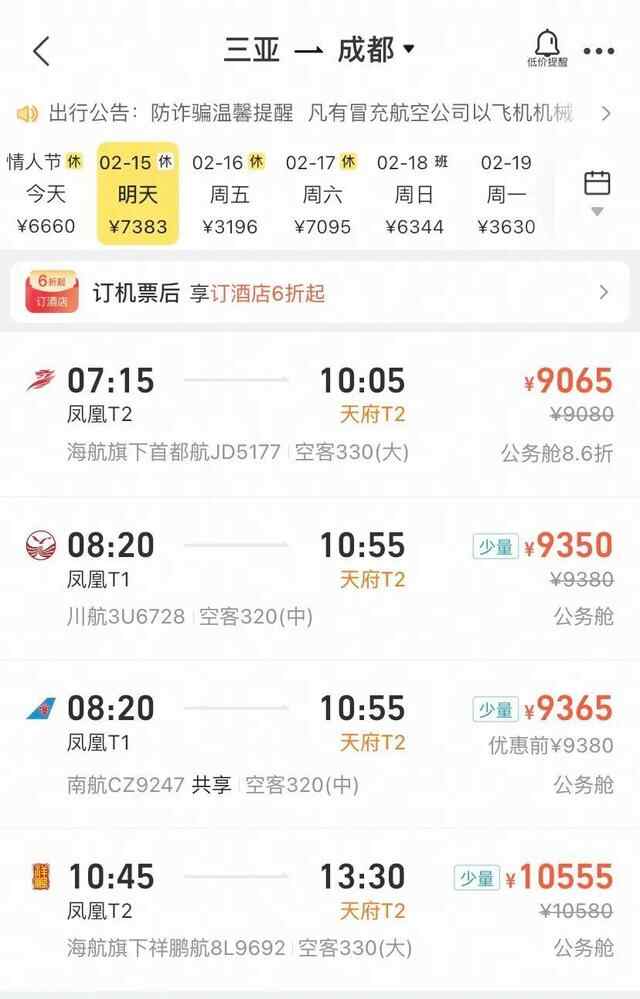Select 02-15 明天 date at ¥7383
Image resolution: width=640 pixels, height=999 pixels.
point(138,194)
